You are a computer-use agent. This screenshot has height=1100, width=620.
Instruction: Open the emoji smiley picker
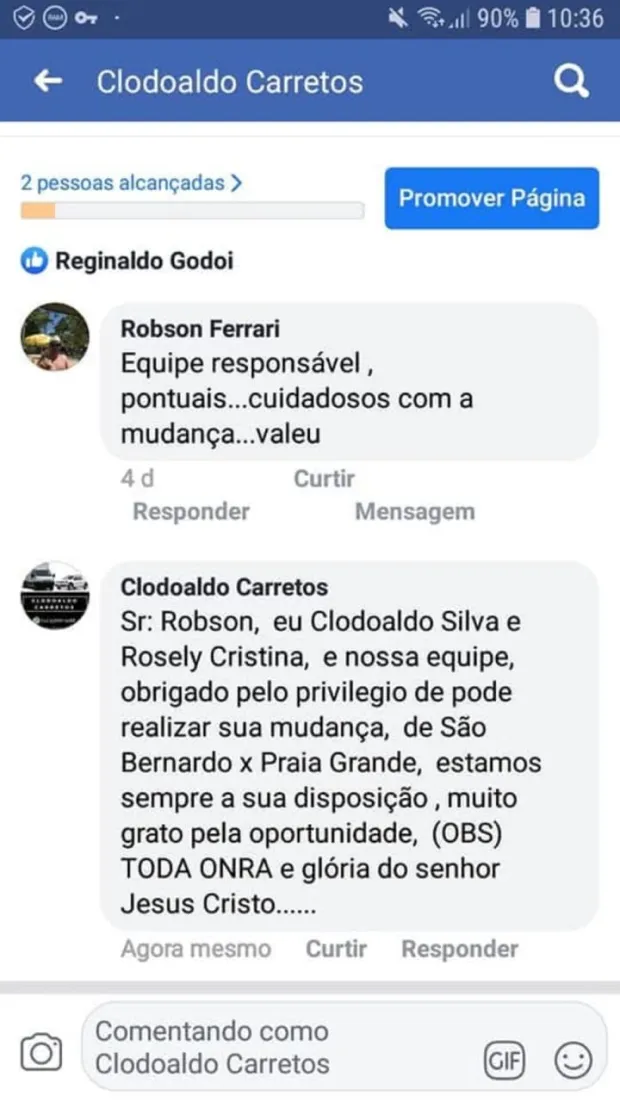[573, 1061]
